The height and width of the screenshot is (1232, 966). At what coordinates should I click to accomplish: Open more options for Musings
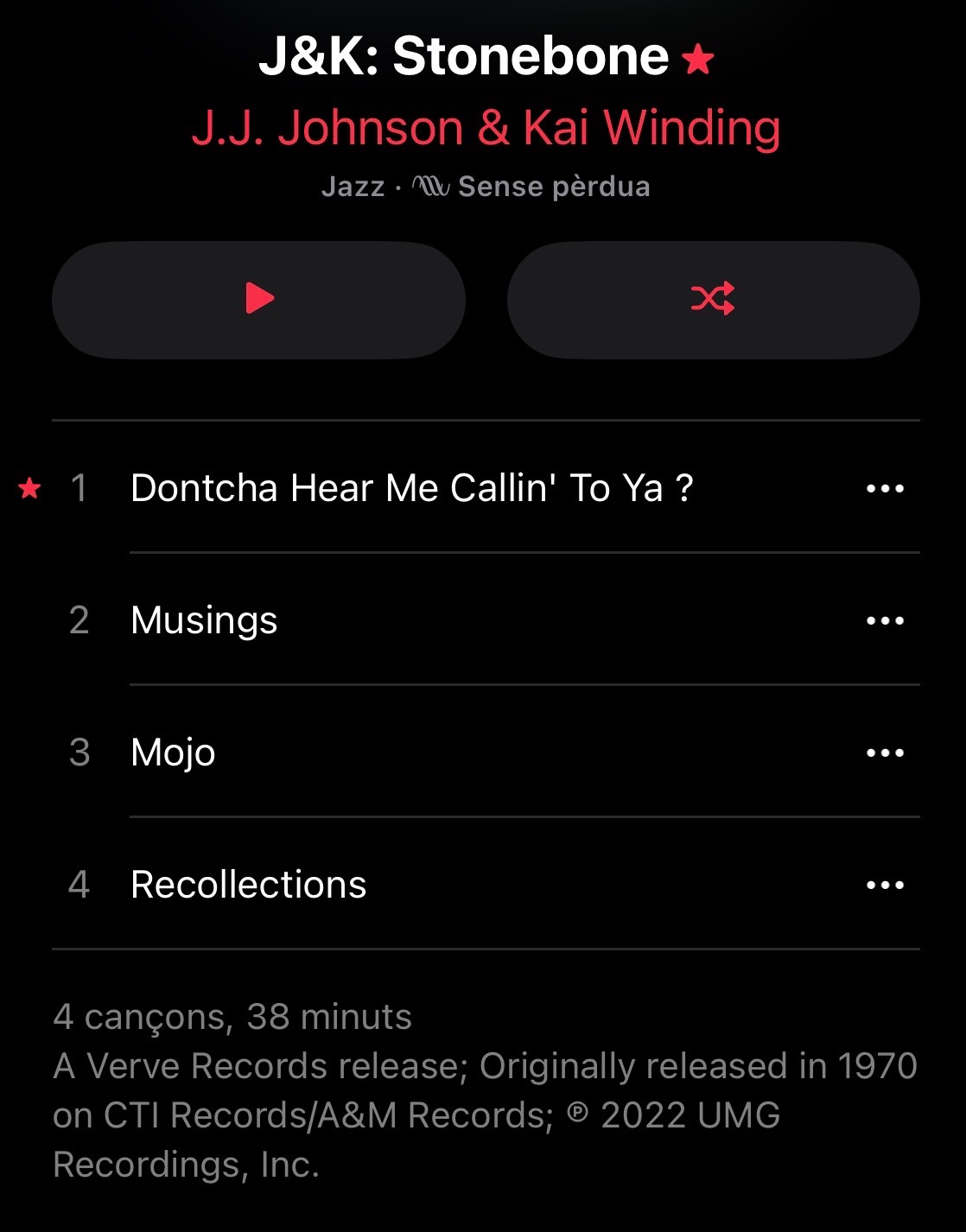(885, 620)
